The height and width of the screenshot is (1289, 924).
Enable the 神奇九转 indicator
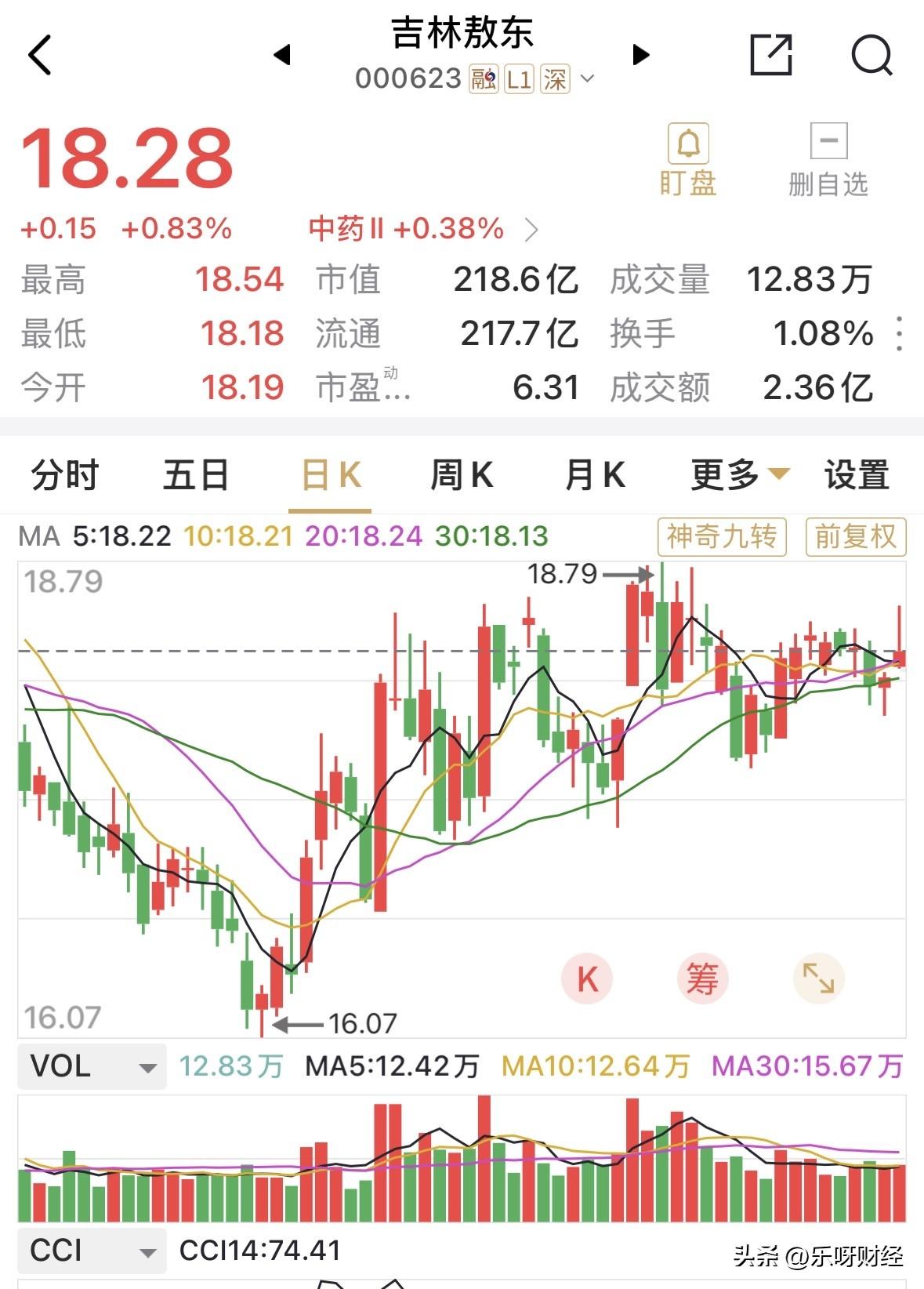[722, 537]
